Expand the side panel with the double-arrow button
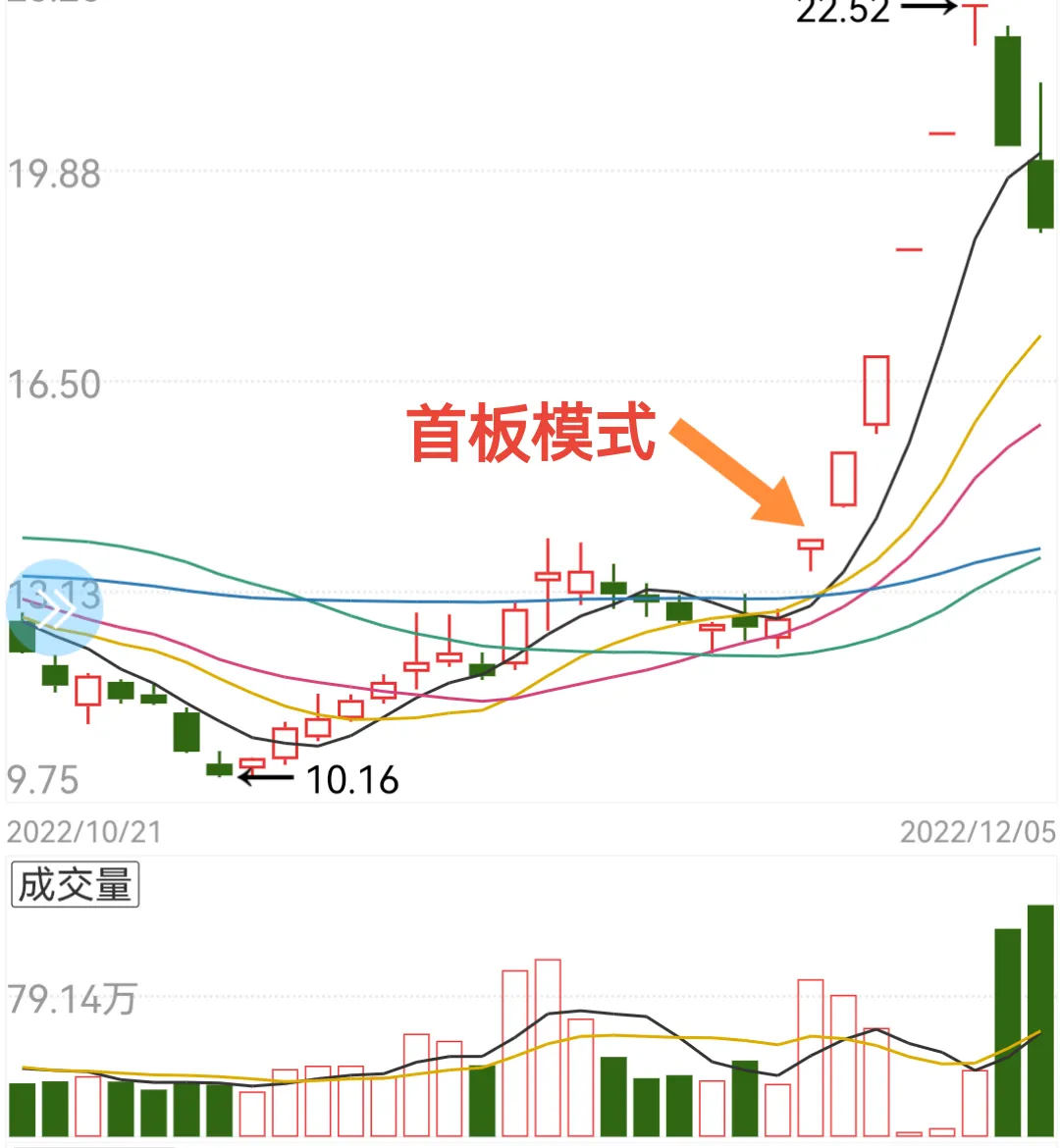Image resolution: width=1060 pixels, height=1148 pixels. coord(55,607)
